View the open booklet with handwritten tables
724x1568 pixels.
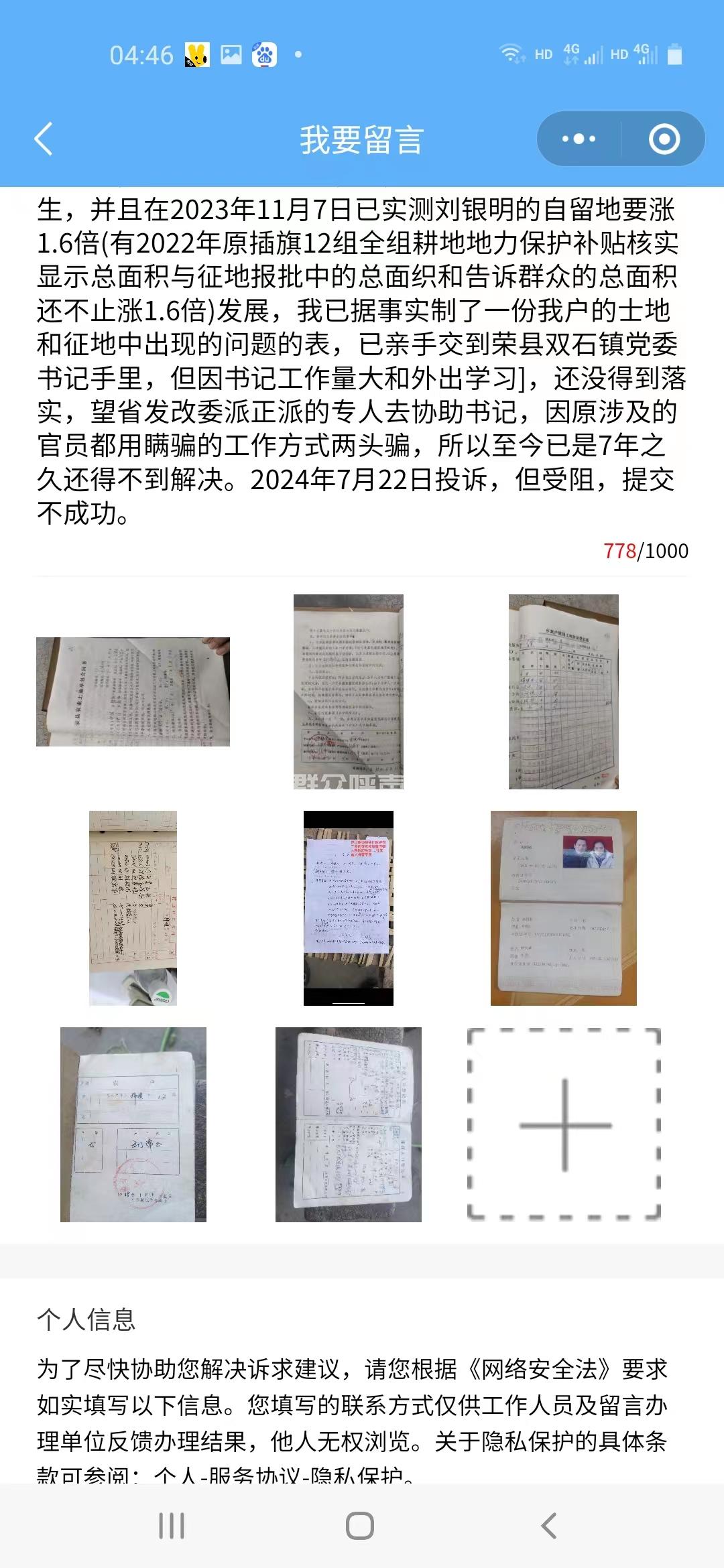349,1124
